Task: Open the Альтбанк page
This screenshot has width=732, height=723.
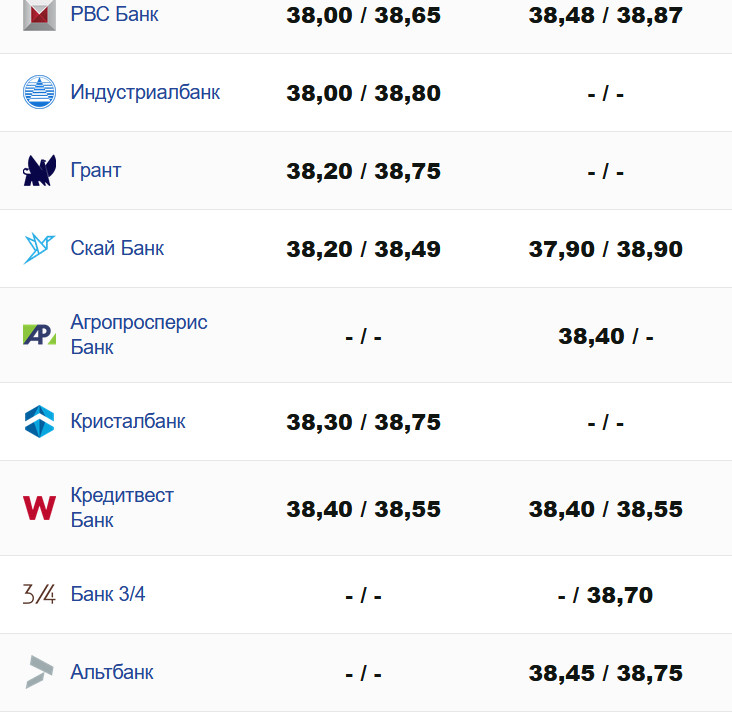Action: click(x=112, y=673)
